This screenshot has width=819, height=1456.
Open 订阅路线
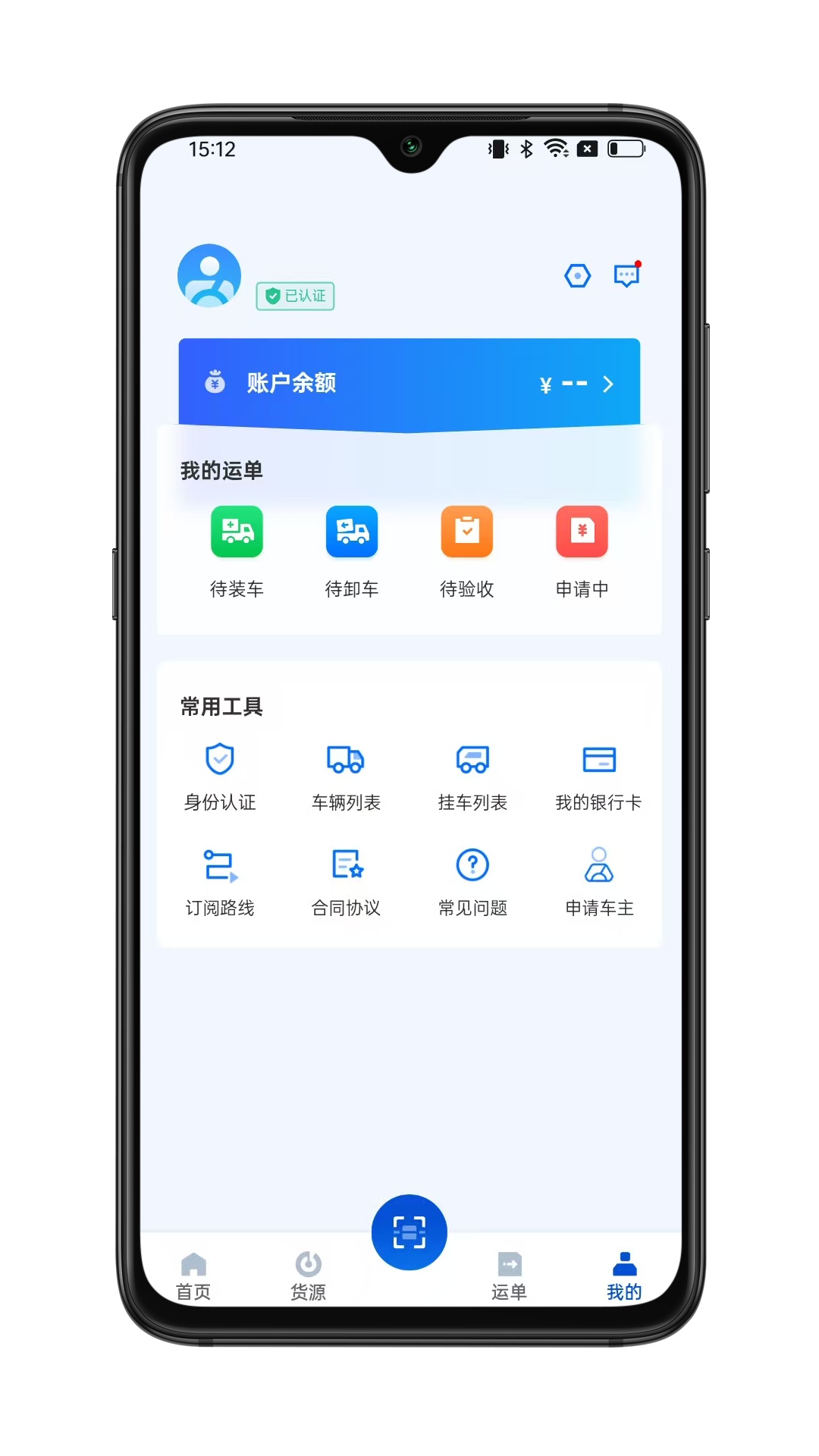click(x=220, y=882)
